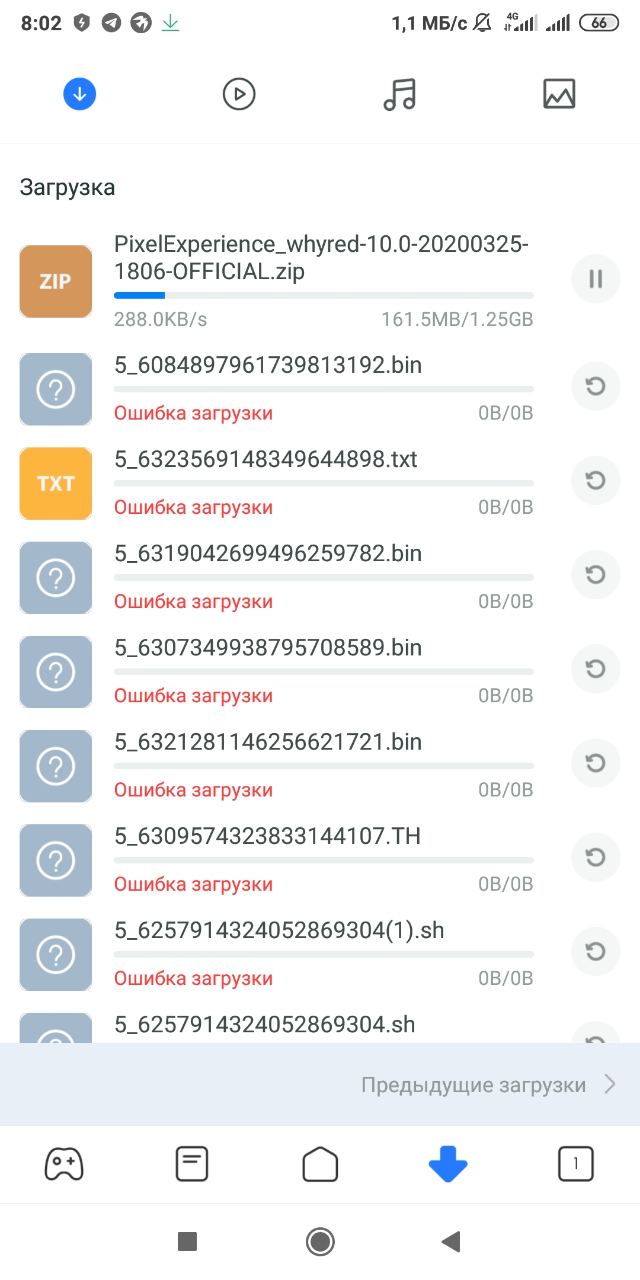
Task: Go to the browser home page tab
Action: 320,1164
